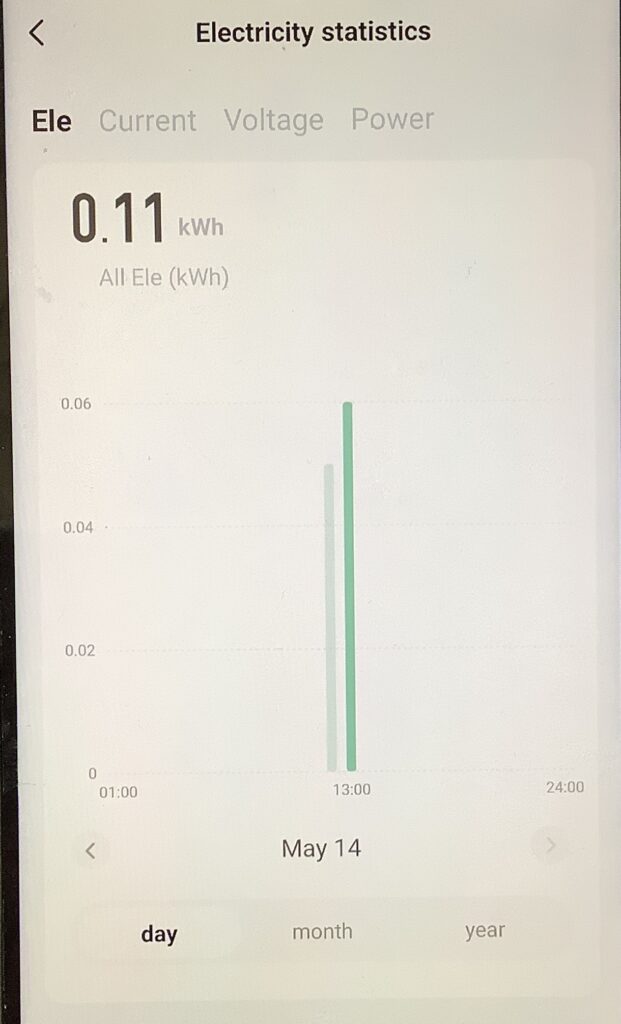Go to the previous day before May 14
This screenshot has height=1024, width=621.
(x=91, y=850)
